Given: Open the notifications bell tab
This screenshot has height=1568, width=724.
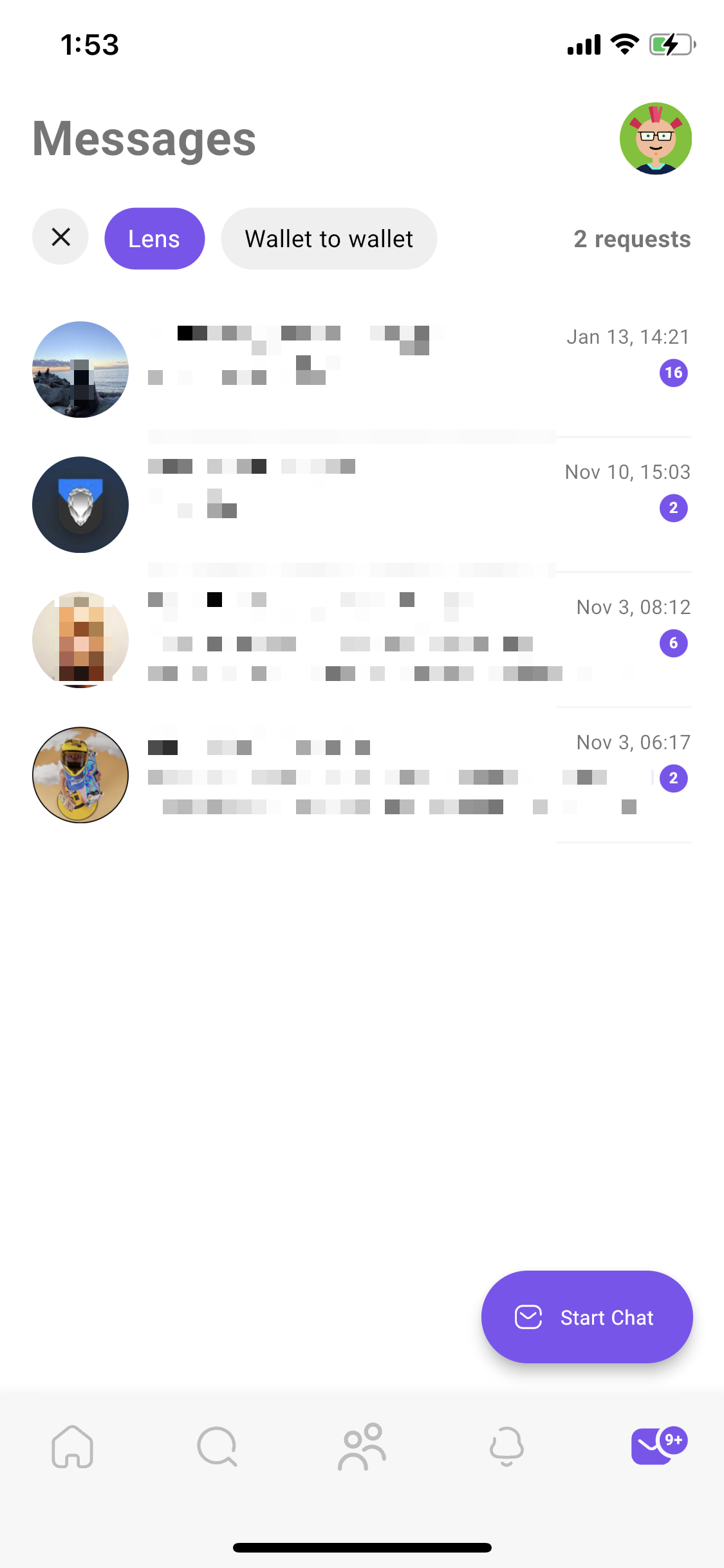Looking at the screenshot, I should pos(506,1446).
